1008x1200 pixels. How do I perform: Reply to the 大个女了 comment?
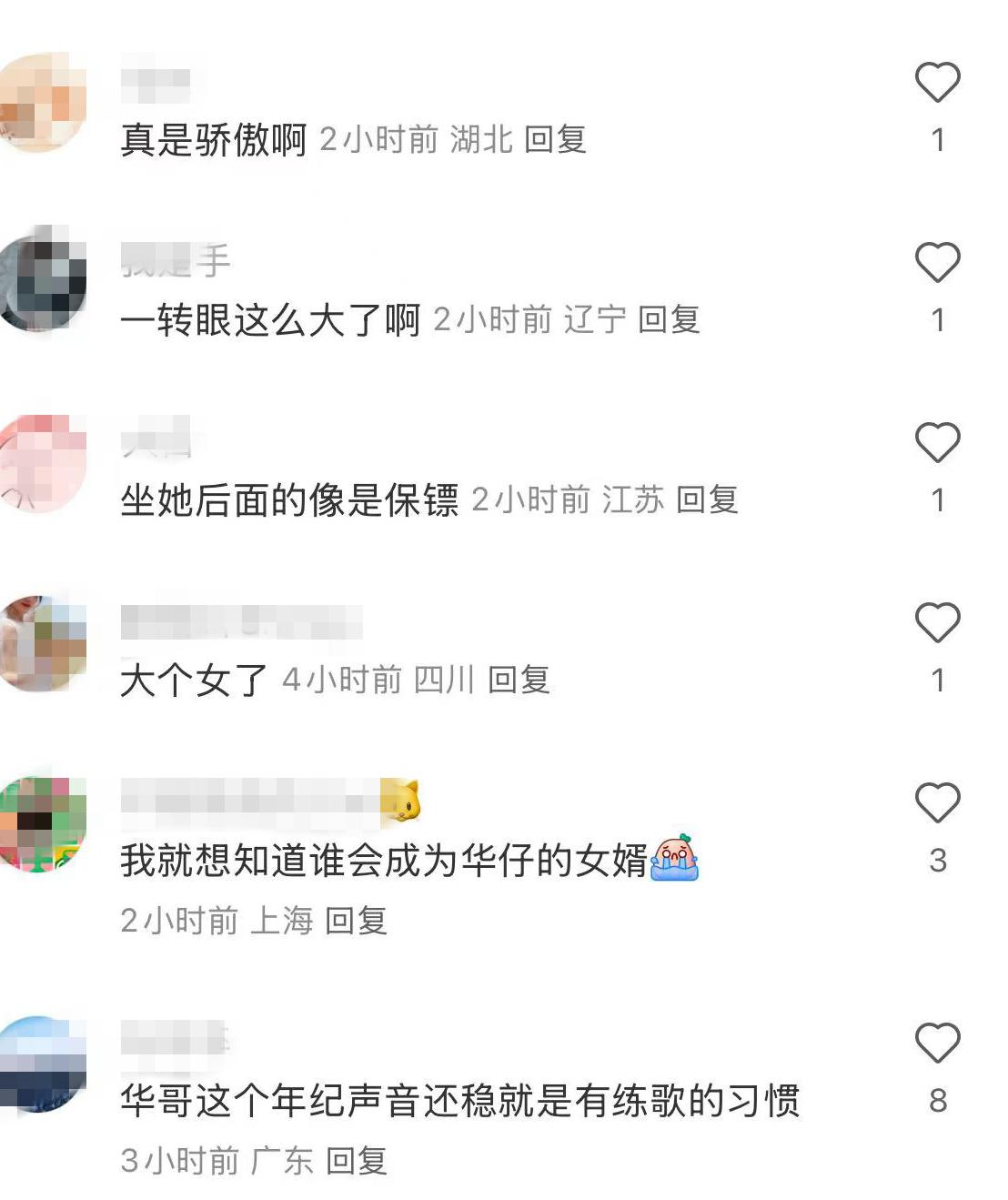pos(519,681)
